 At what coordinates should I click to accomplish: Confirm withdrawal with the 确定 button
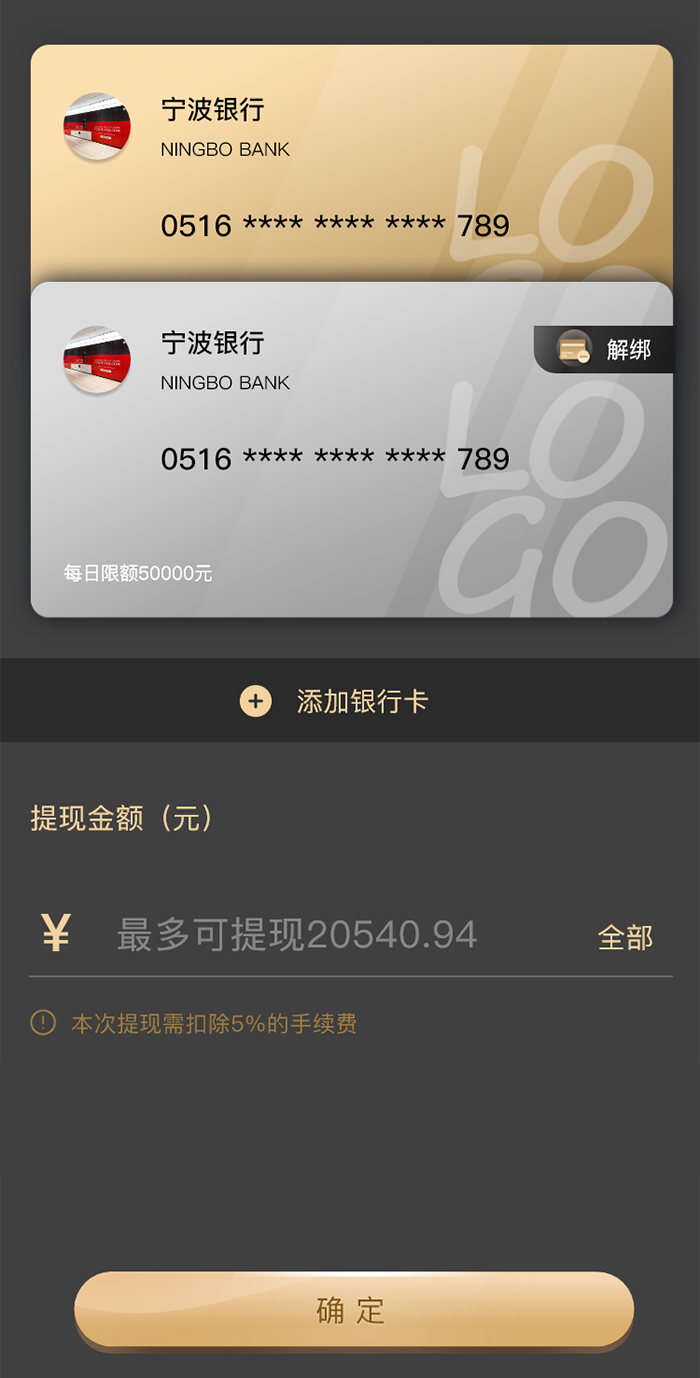tap(353, 1310)
